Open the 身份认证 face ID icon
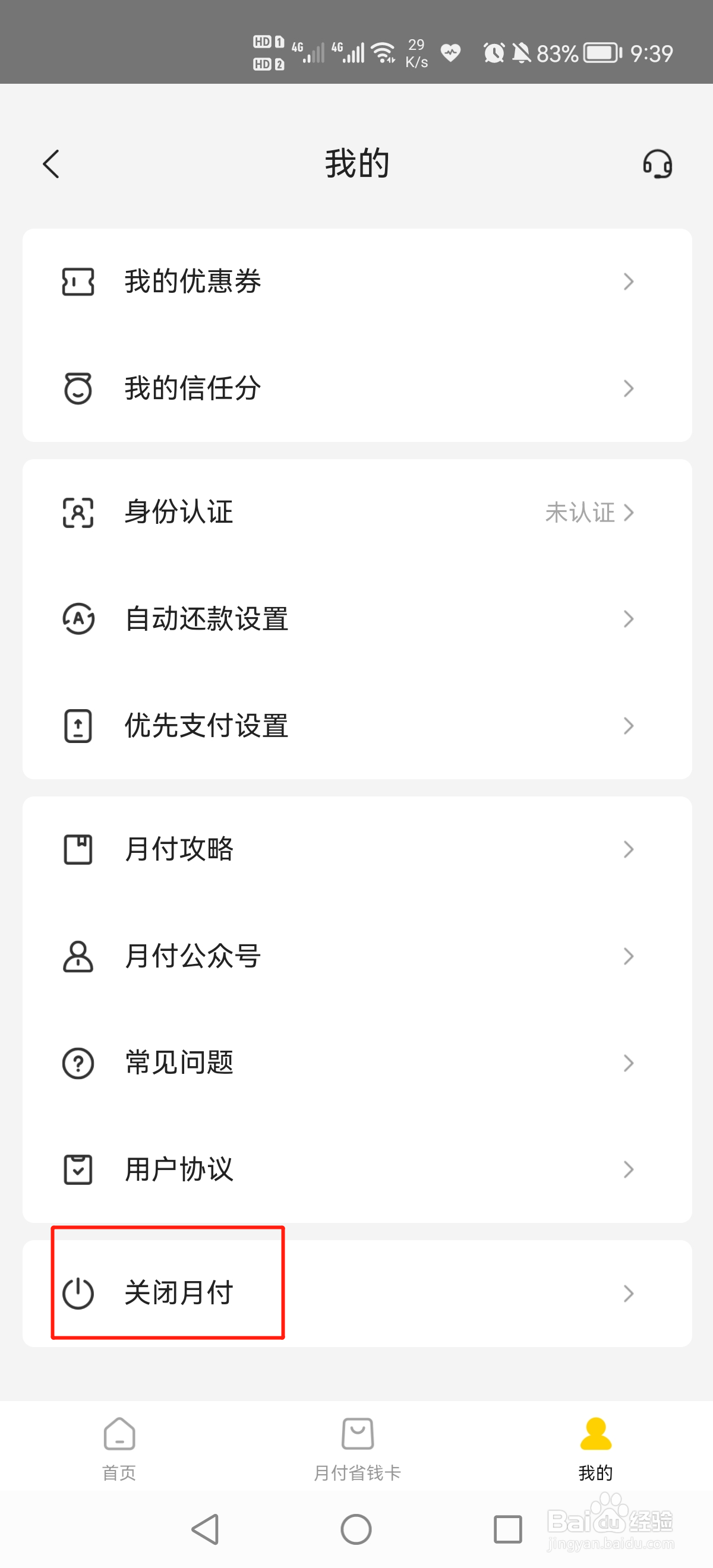This screenshot has height=1568, width=713. pos(78,513)
